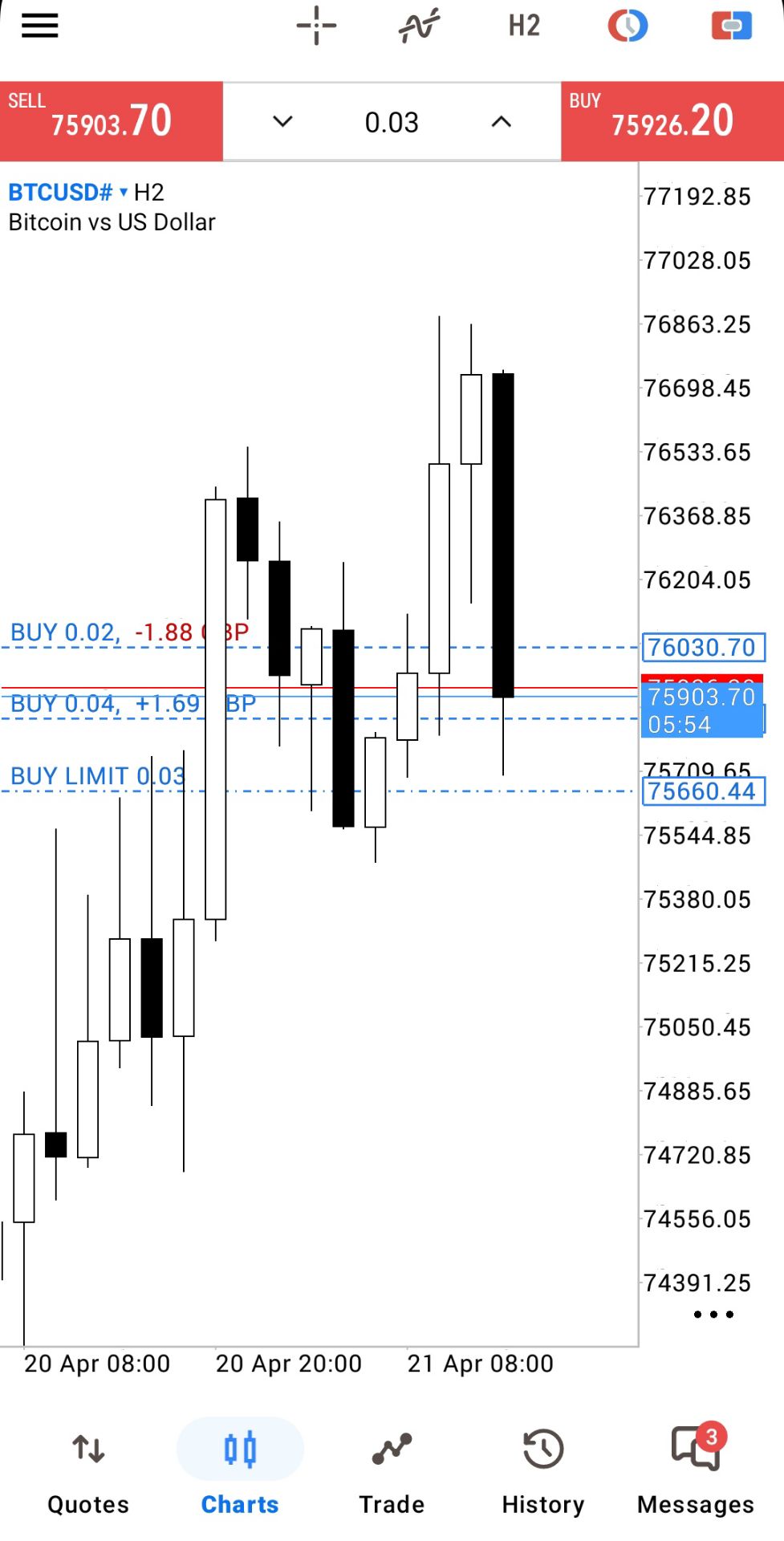This screenshot has height=1541, width=784.
Task: Activate the crosshair tool
Action: (316, 26)
